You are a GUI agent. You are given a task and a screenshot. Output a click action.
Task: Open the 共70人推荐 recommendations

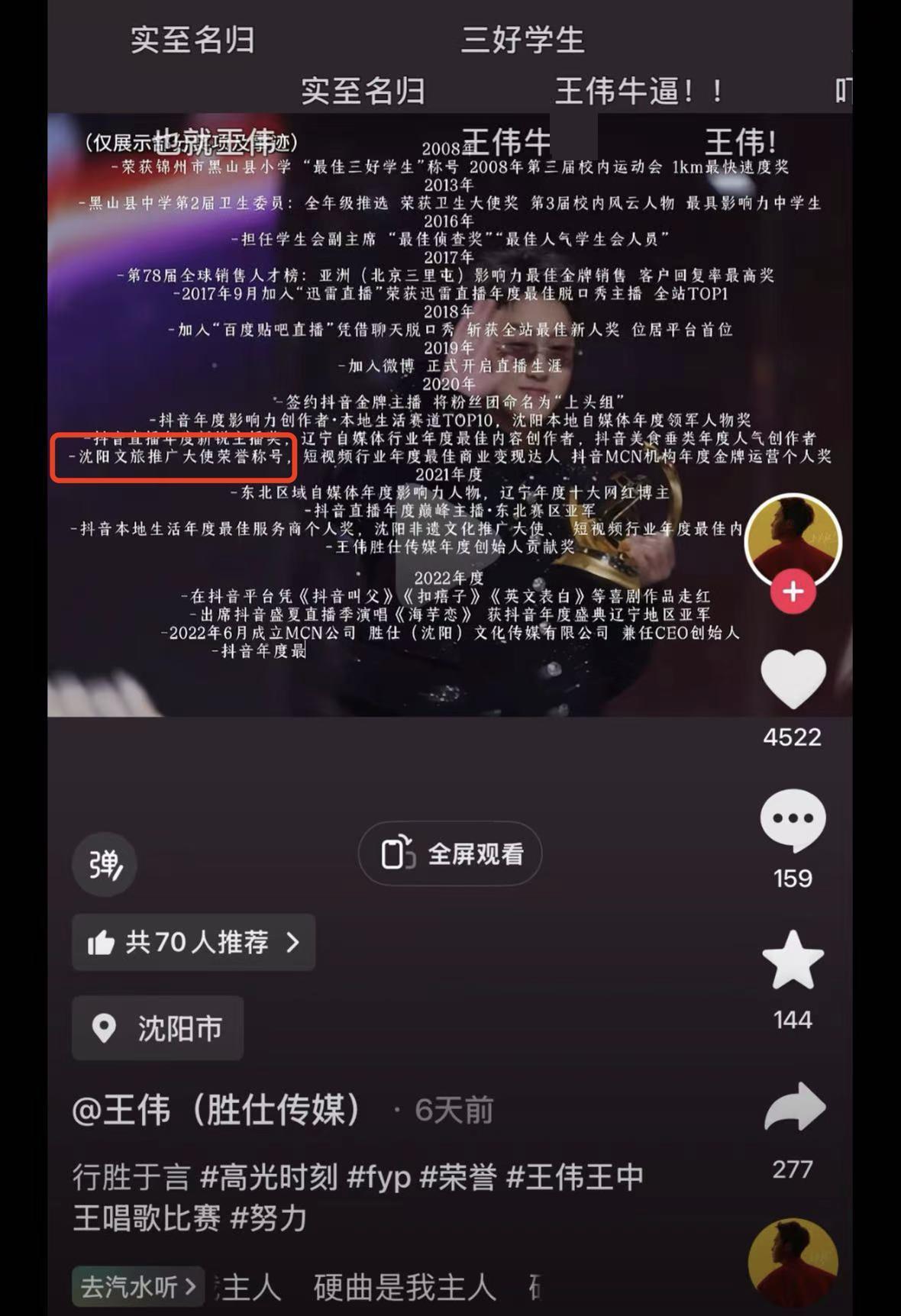click(193, 942)
